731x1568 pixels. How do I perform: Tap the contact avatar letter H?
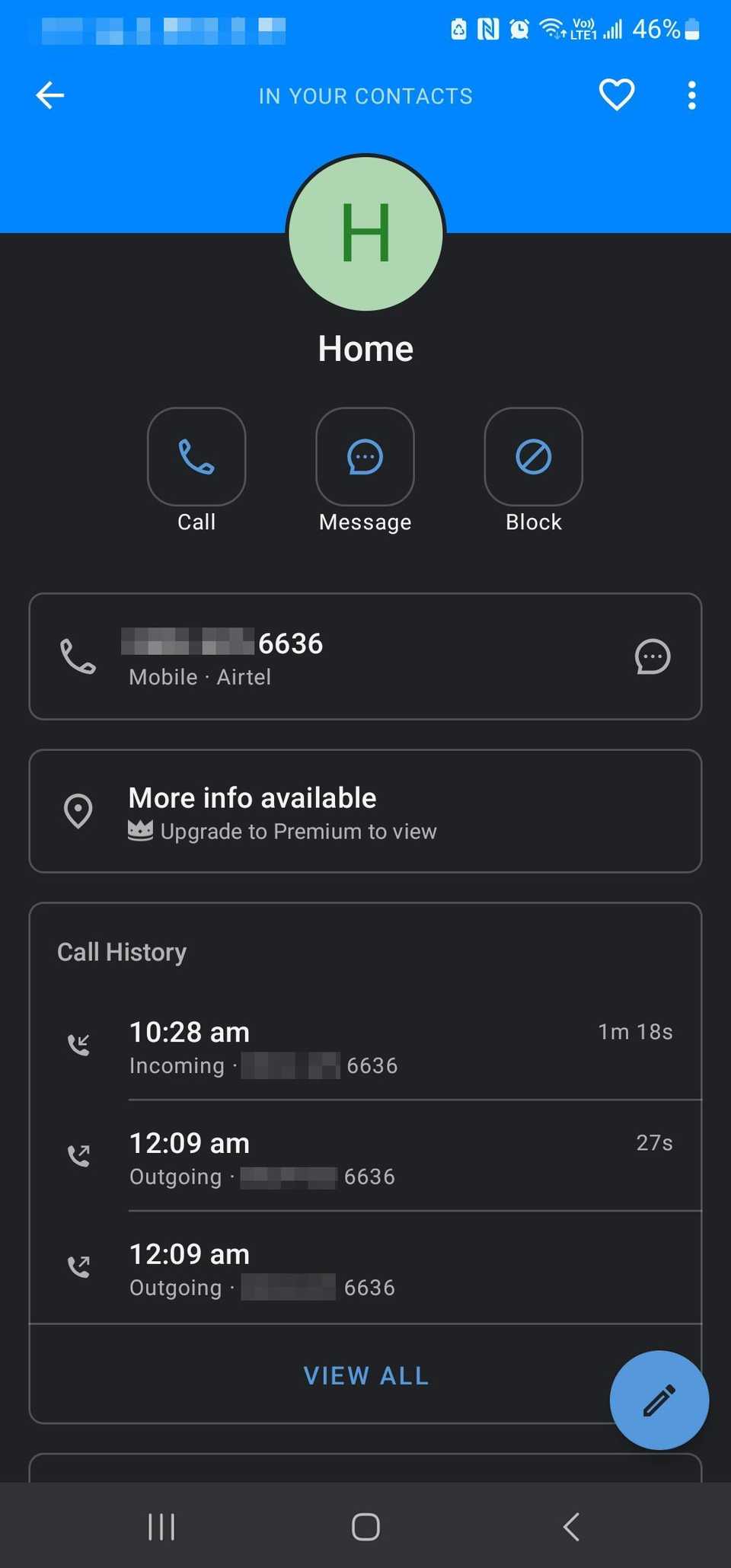pos(365,235)
